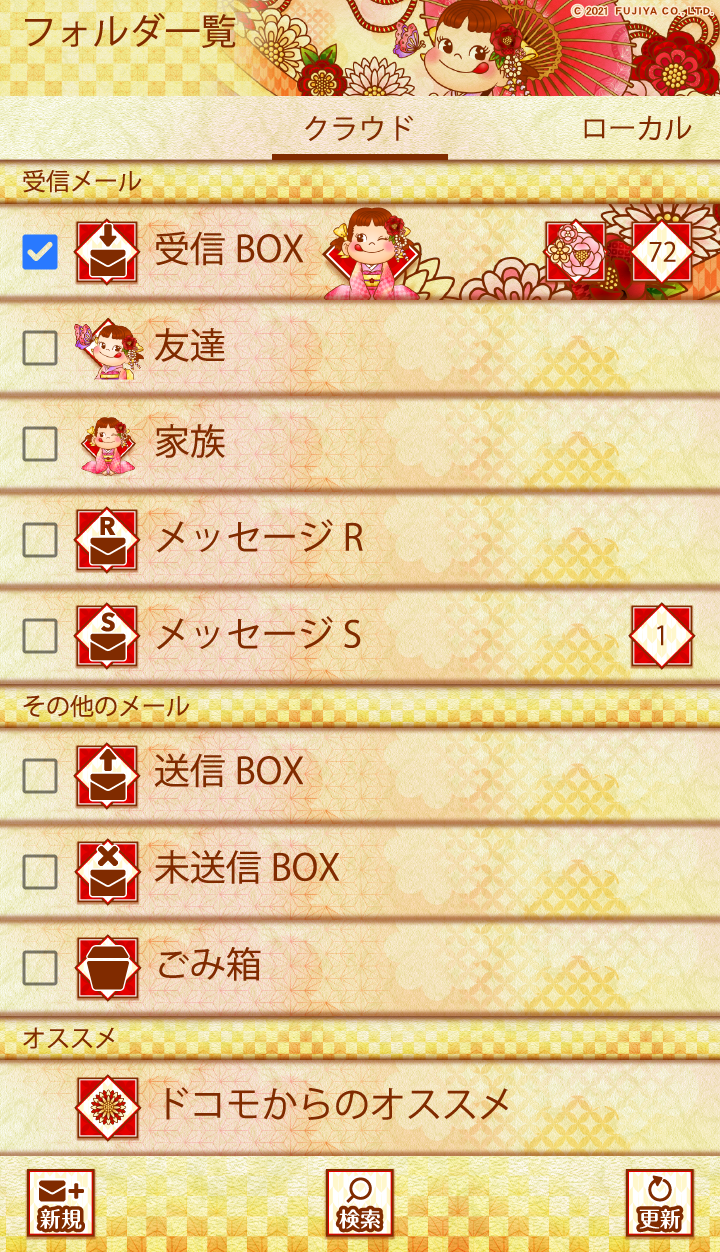Compose a new mail with 新規
The height and width of the screenshot is (1252, 720).
click(61, 1203)
